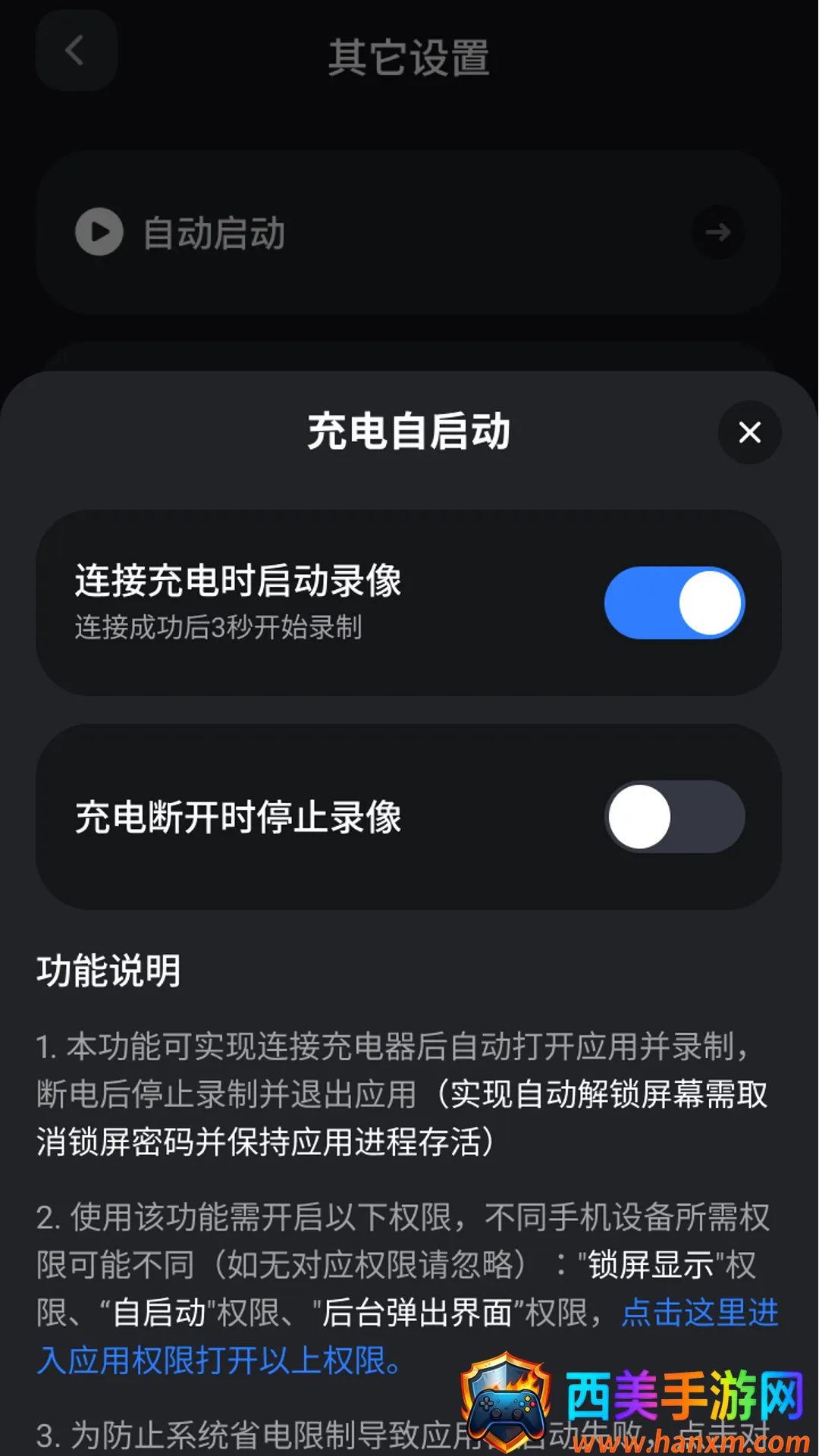Disable 连接充电时启动录像 switch
Image resolution: width=819 pixels, height=1456 pixels.
pyautogui.click(x=674, y=603)
